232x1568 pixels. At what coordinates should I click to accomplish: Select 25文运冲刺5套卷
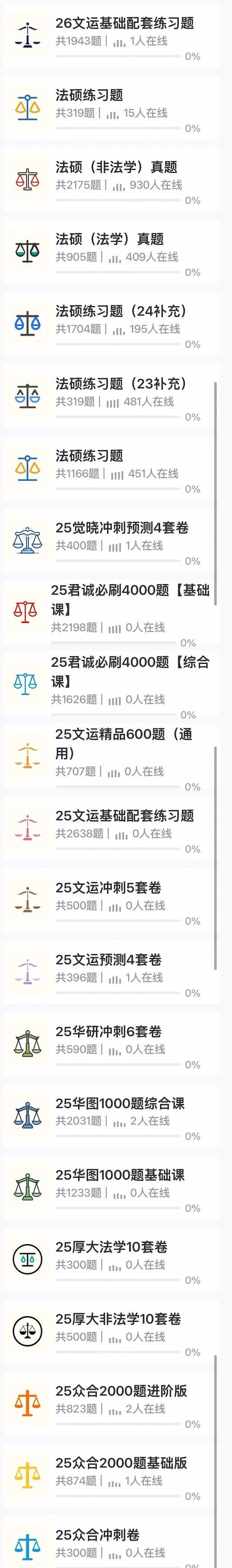click(x=108, y=887)
